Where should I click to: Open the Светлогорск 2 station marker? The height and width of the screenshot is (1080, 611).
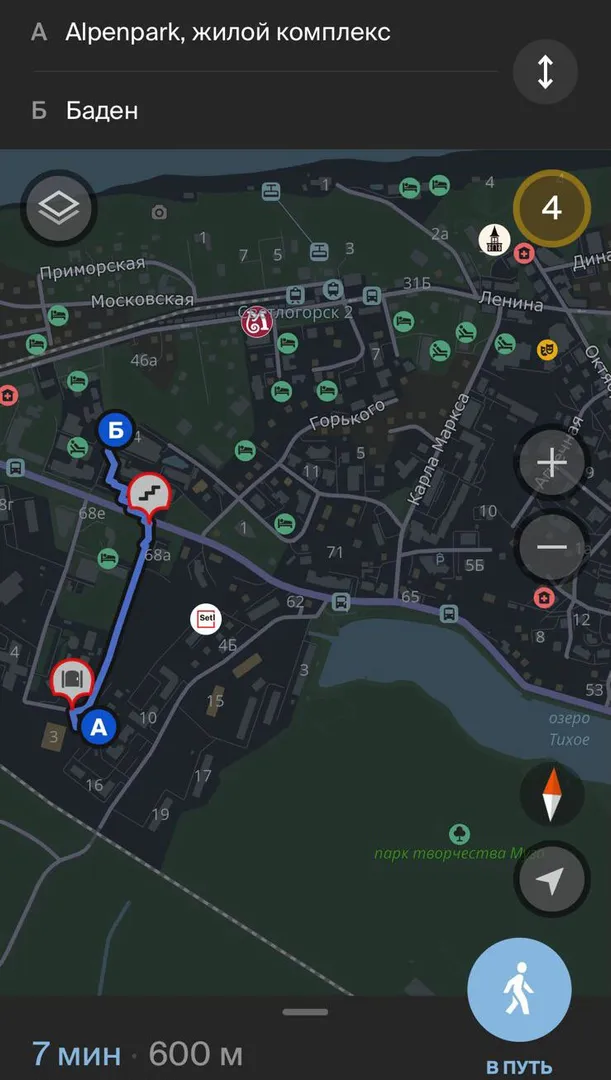click(x=258, y=321)
